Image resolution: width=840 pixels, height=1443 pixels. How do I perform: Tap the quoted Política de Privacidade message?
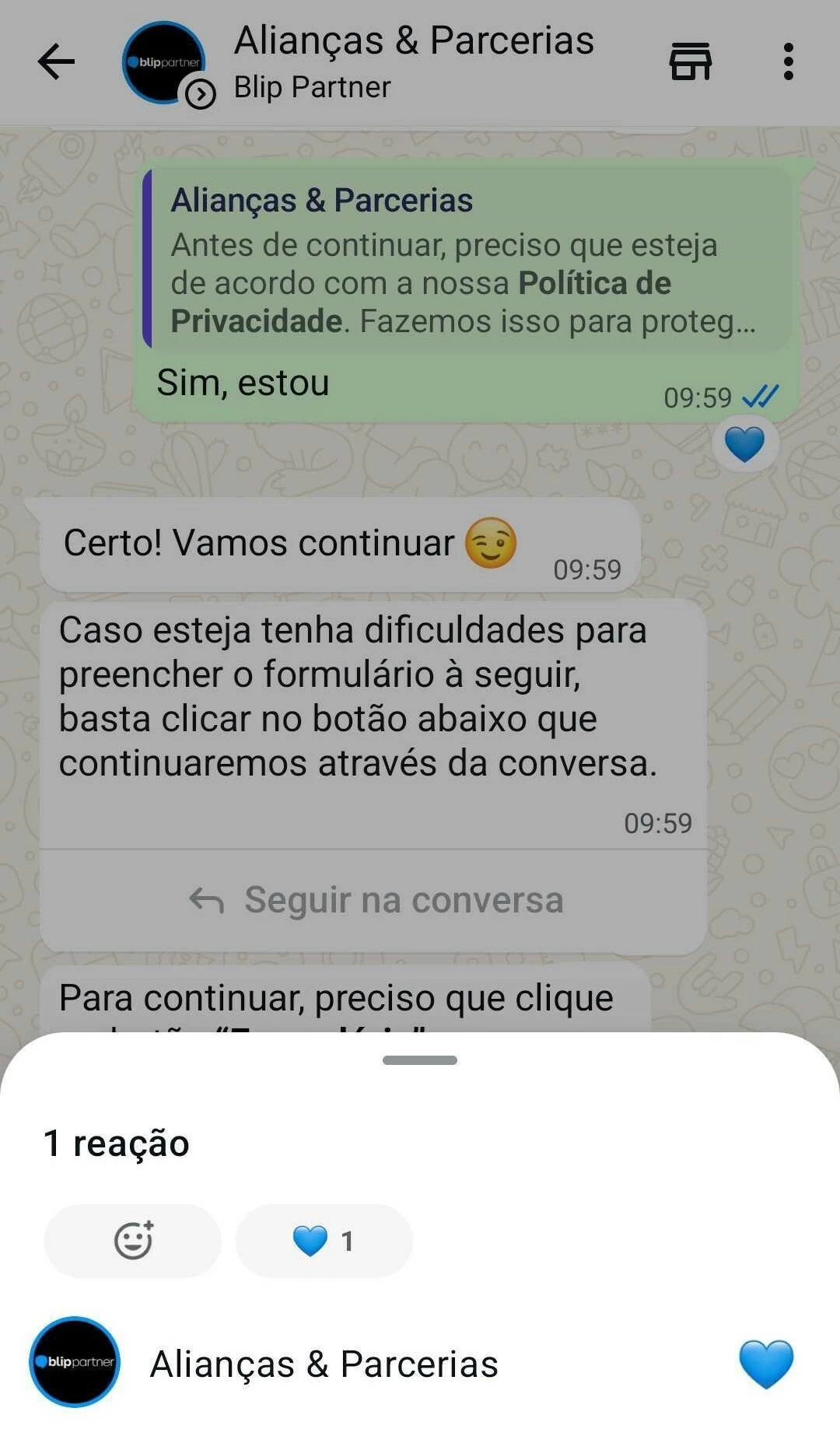click(x=467, y=261)
